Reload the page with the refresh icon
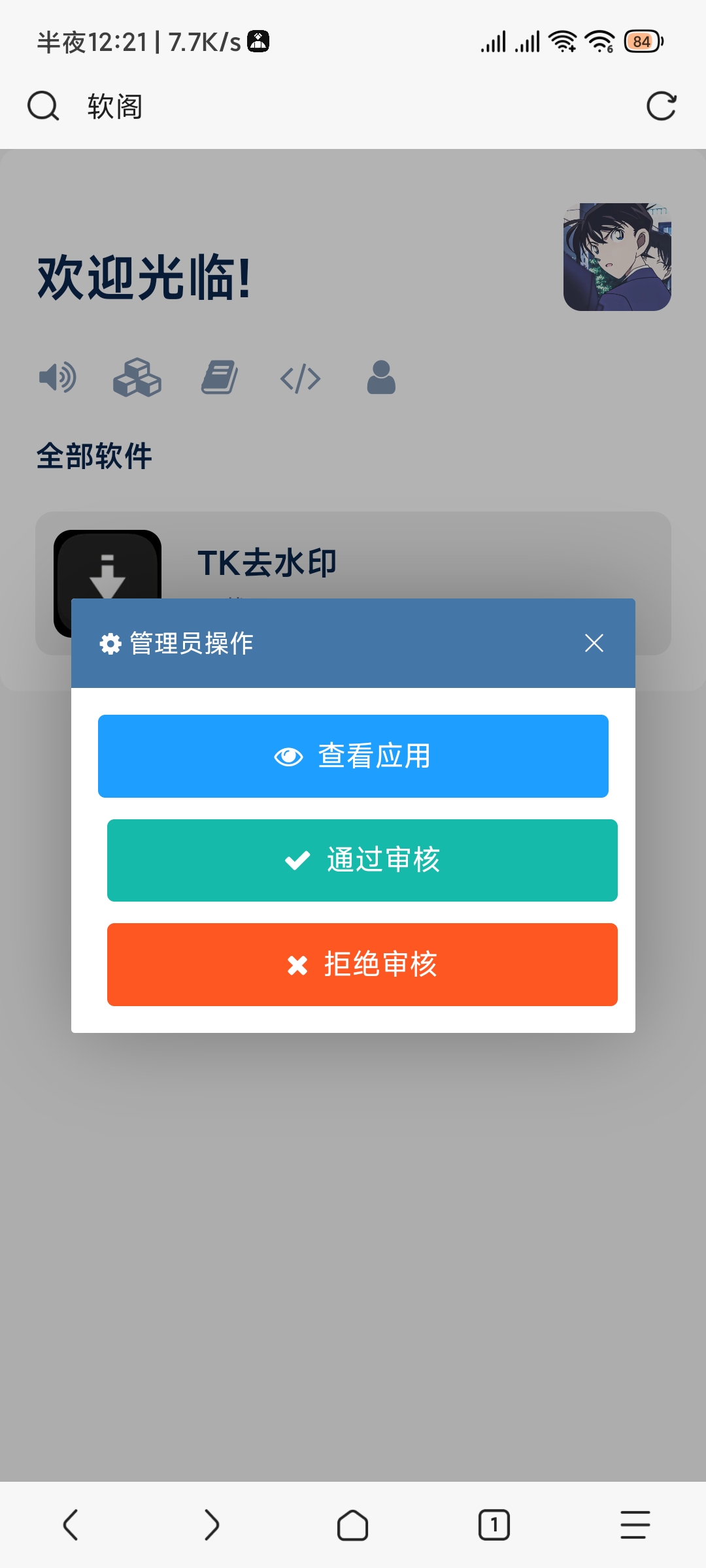 coord(661,106)
